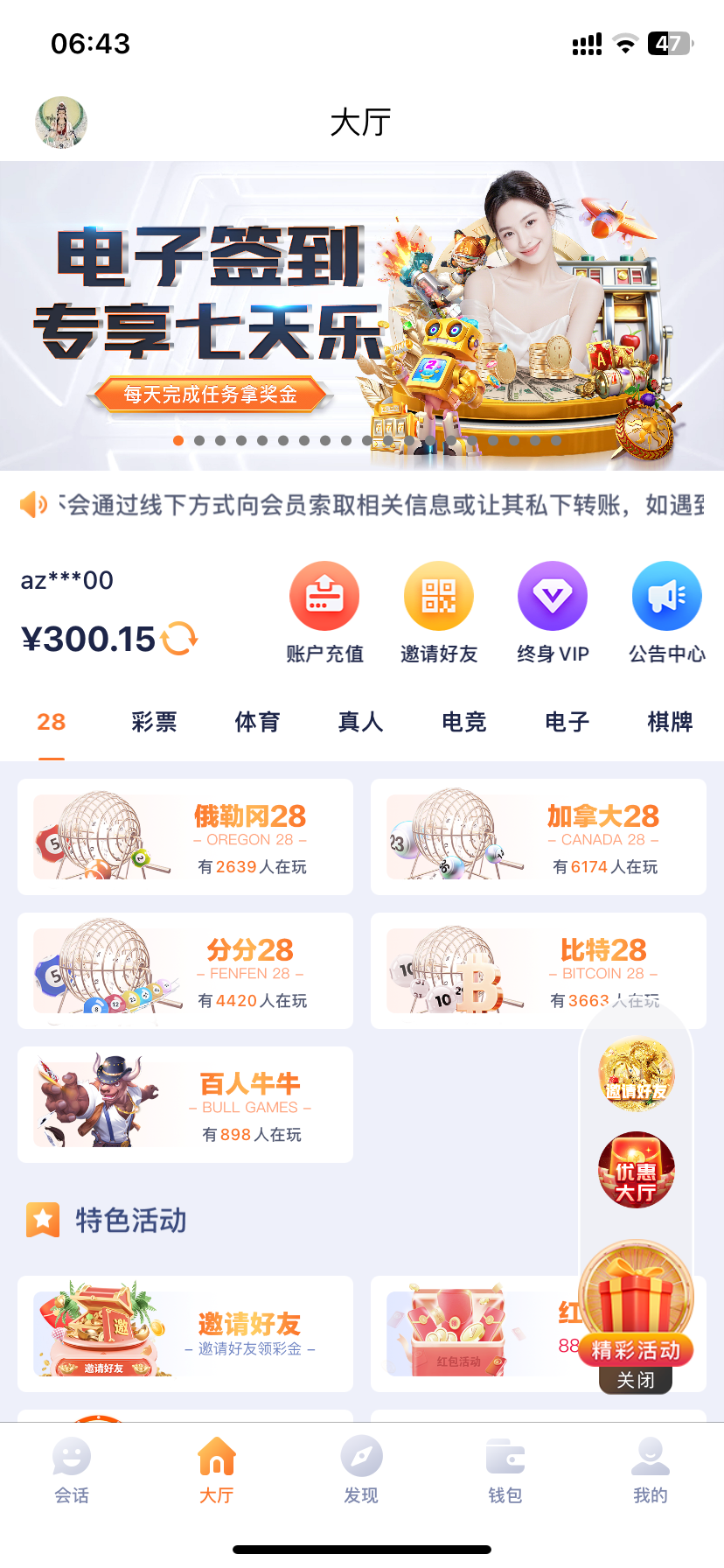724x1568 pixels.
Task: Open the 俄勒冈28 game card
Action: coord(185,836)
